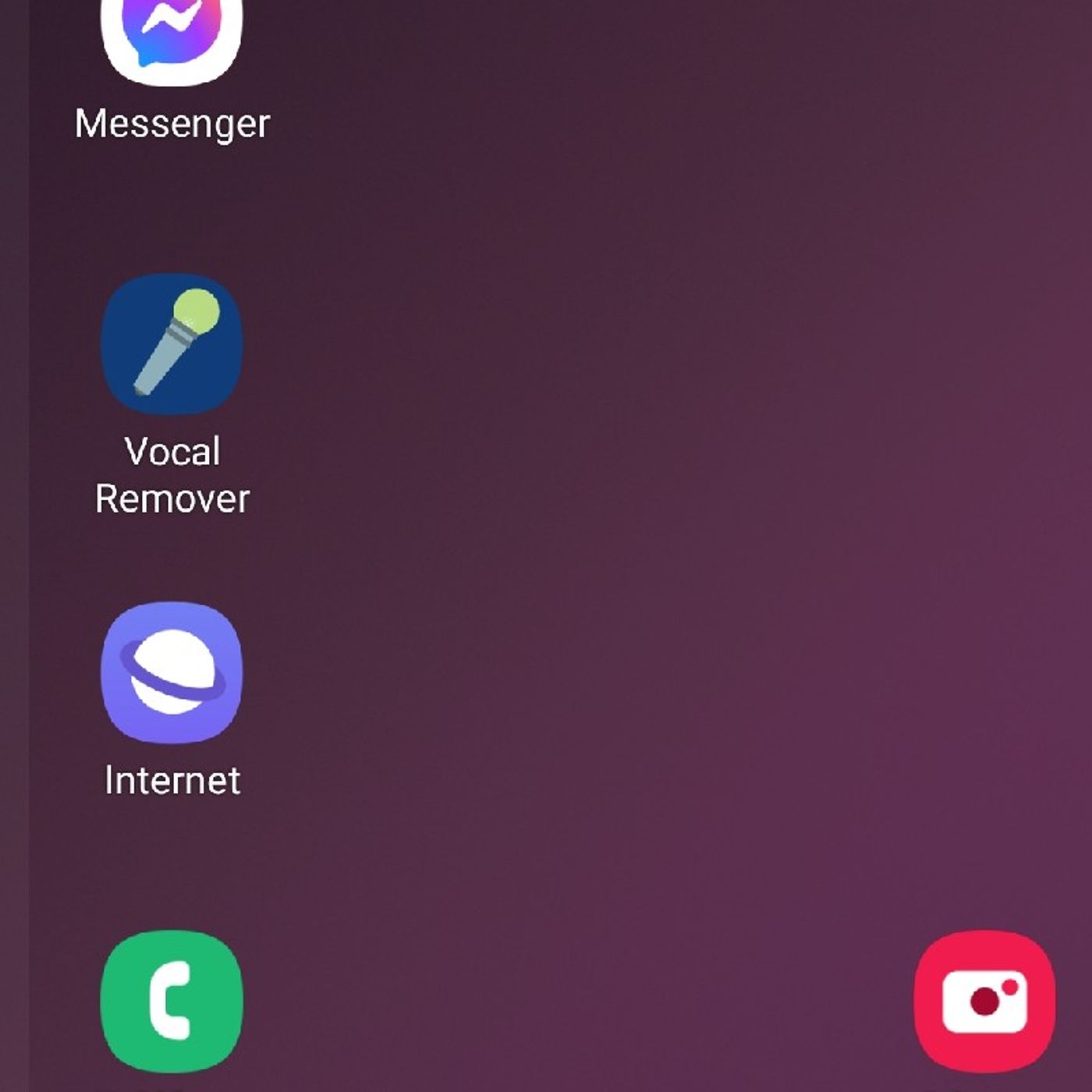
Task: Open the green Phone dialer app
Action: (172, 1001)
